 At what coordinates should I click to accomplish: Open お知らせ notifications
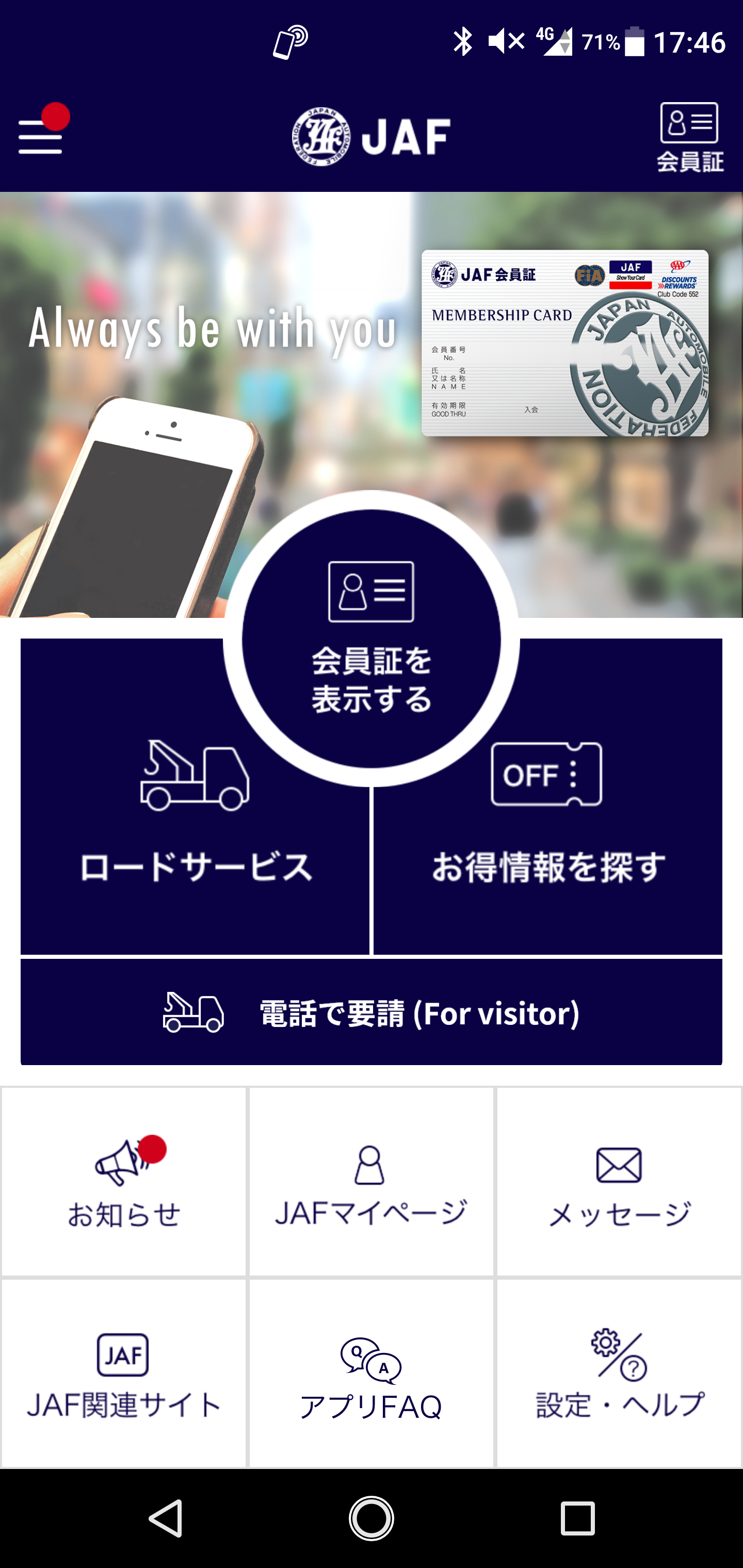pyautogui.click(x=124, y=1182)
